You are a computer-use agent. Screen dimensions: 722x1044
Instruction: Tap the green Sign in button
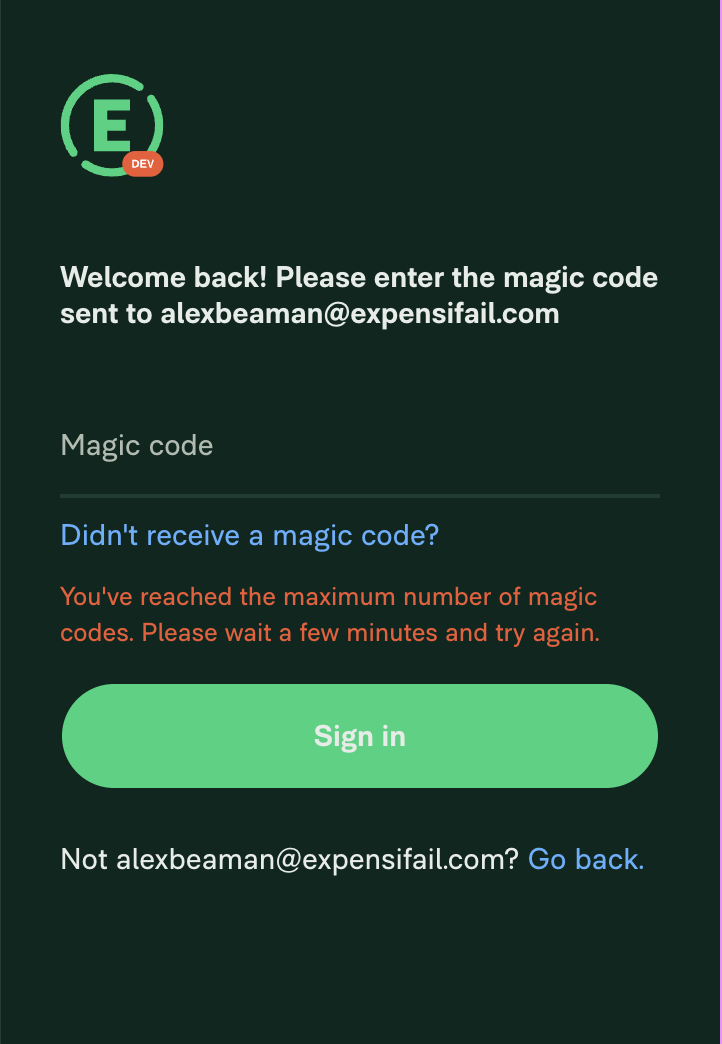tap(359, 736)
